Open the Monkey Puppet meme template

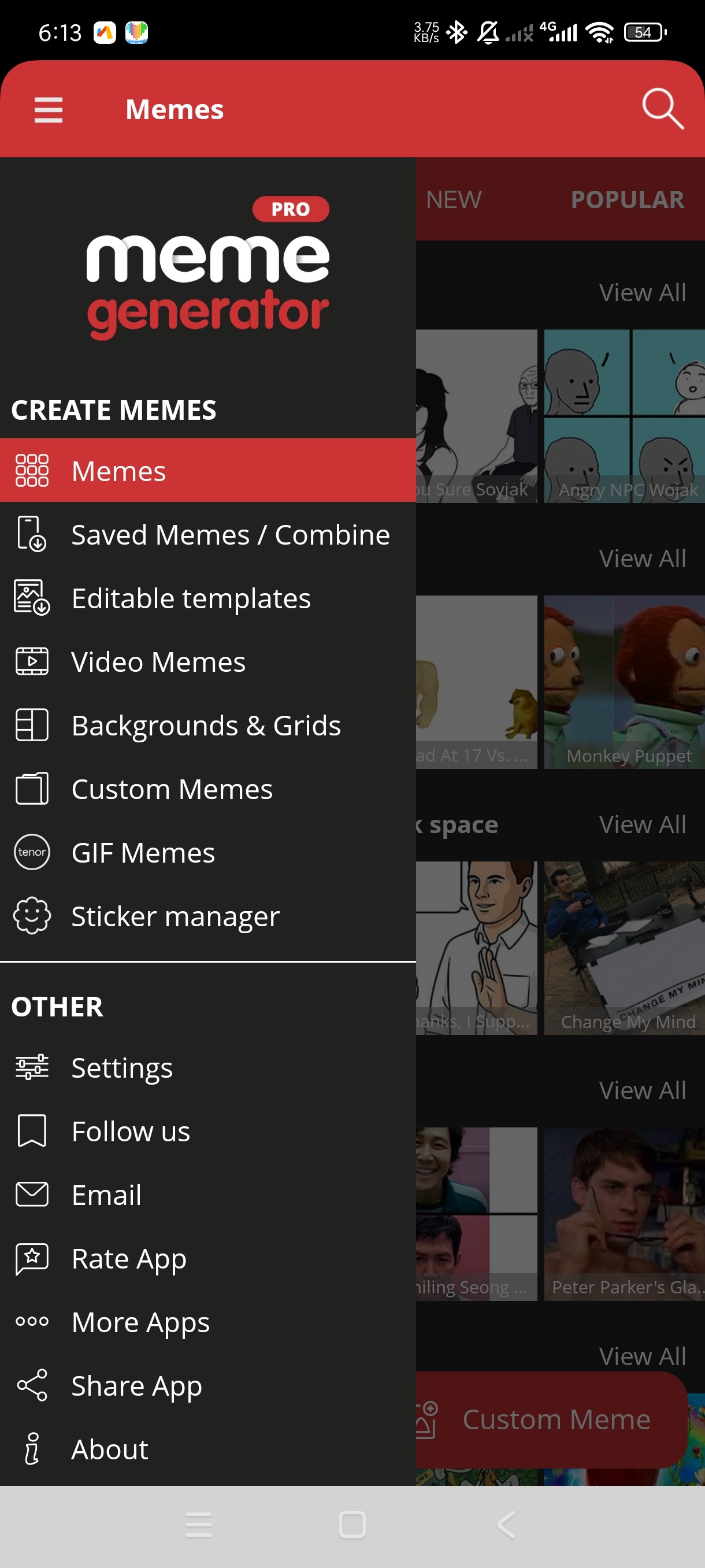point(625,682)
